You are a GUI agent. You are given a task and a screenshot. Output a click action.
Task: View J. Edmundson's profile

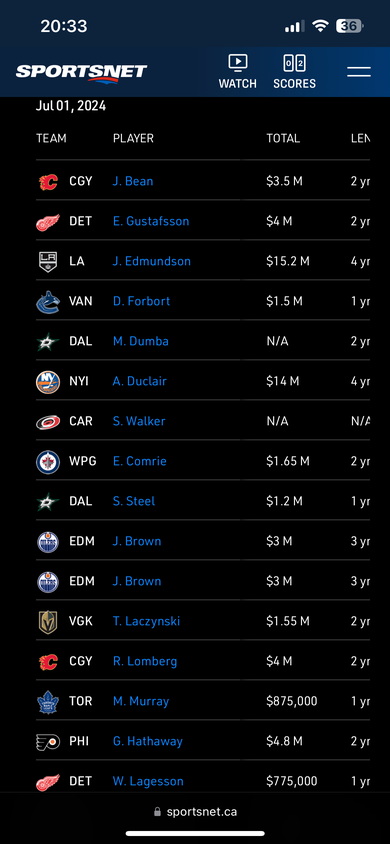[152, 261]
